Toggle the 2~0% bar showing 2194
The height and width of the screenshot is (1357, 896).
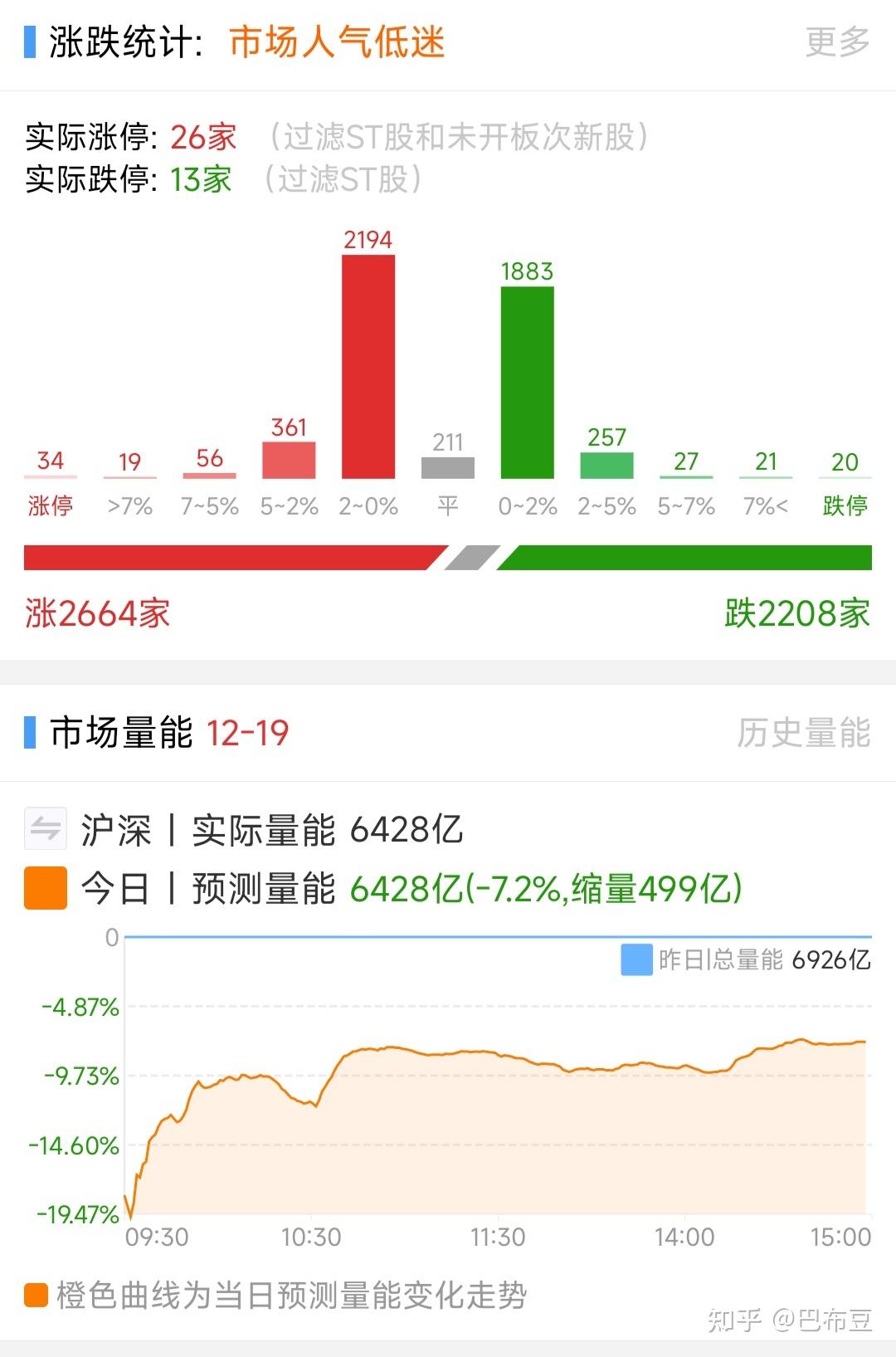369,365
